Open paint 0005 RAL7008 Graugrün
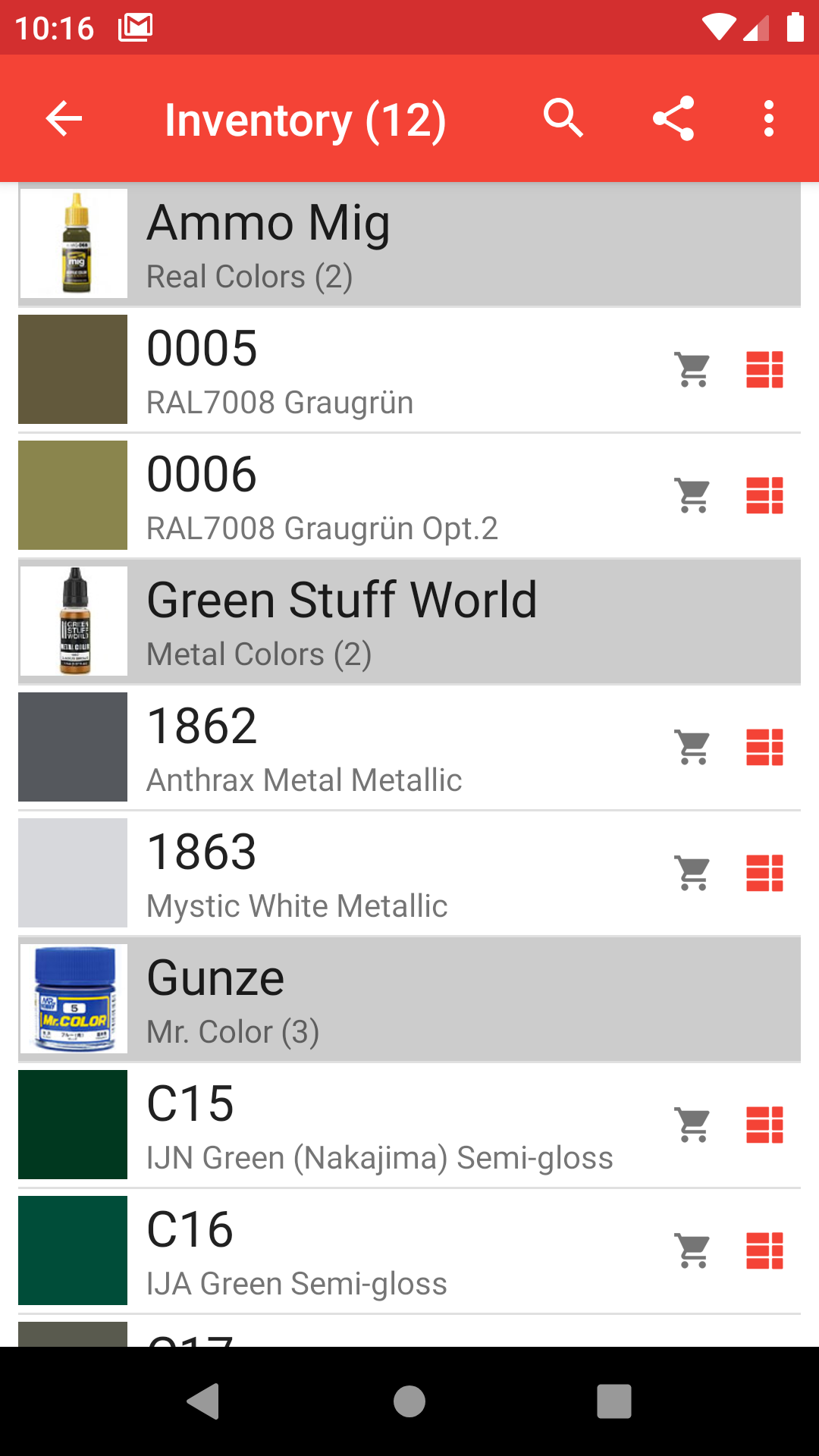The height and width of the screenshot is (1456, 819). pyautogui.click(x=409, y=369)
